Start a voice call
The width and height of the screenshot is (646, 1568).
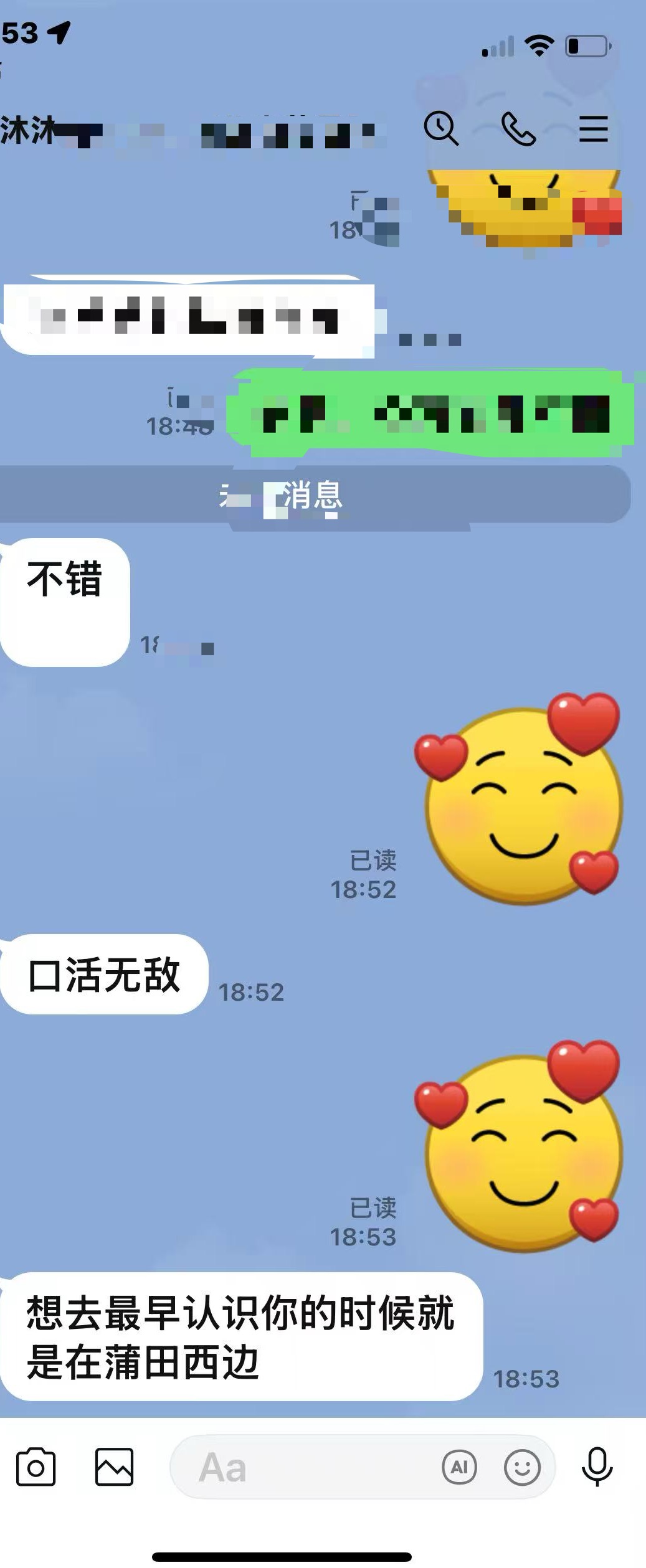[518, 129]
